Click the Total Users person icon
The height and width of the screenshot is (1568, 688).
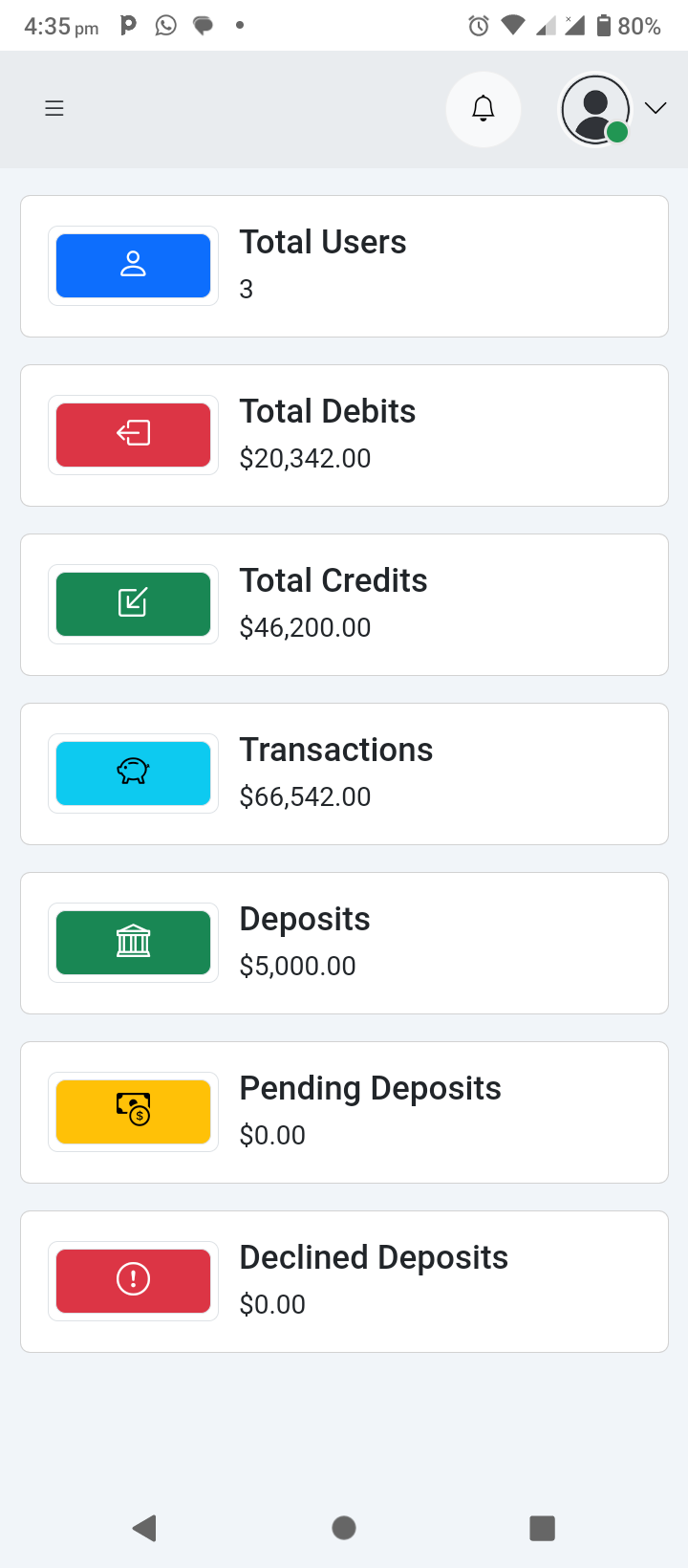click(133, 265)
